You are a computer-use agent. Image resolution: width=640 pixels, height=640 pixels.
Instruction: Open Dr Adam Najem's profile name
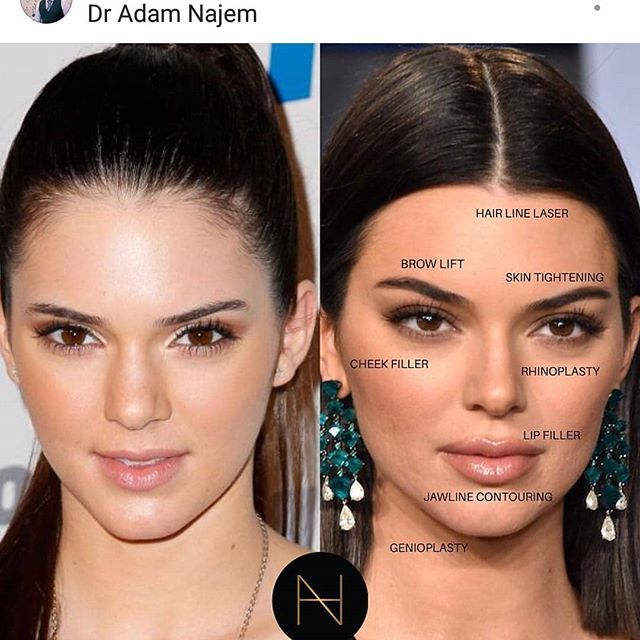[171, 14]
